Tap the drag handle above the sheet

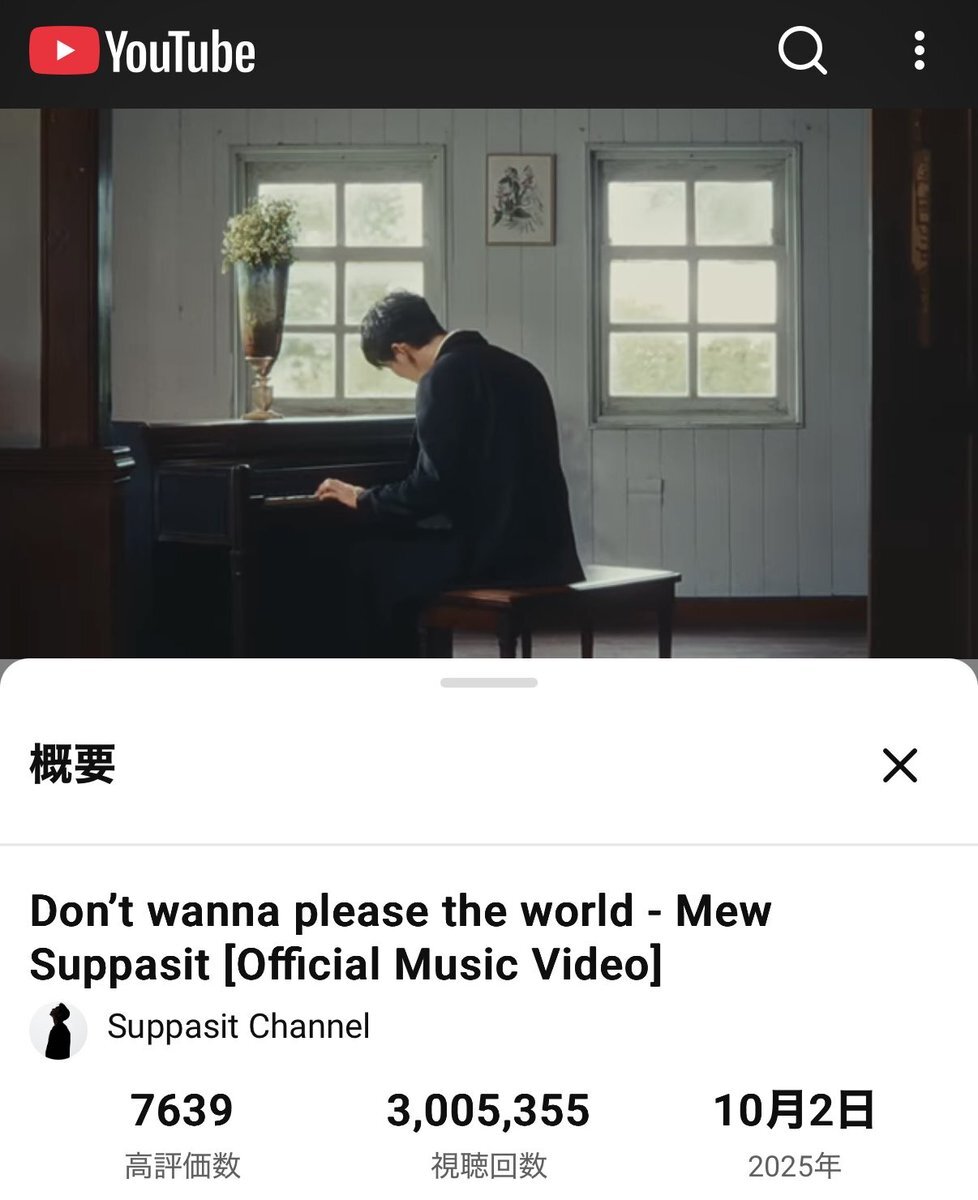coord(489,683)
